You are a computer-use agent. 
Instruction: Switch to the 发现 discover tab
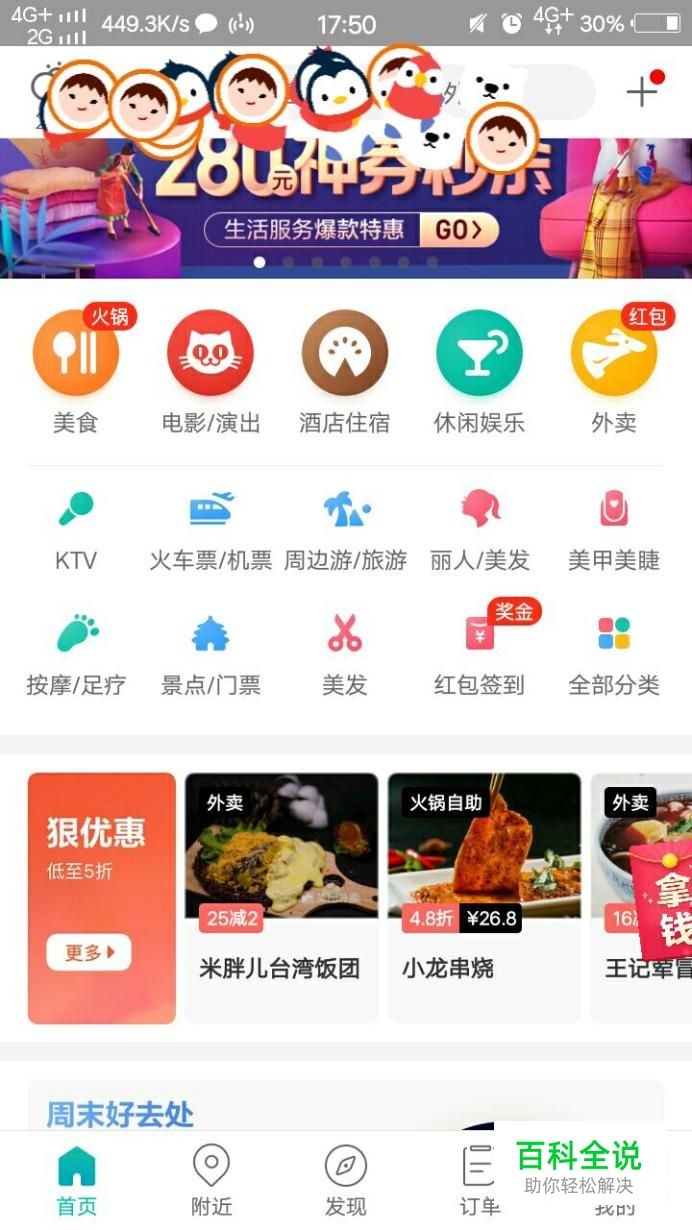click(x=345, y=1180)
